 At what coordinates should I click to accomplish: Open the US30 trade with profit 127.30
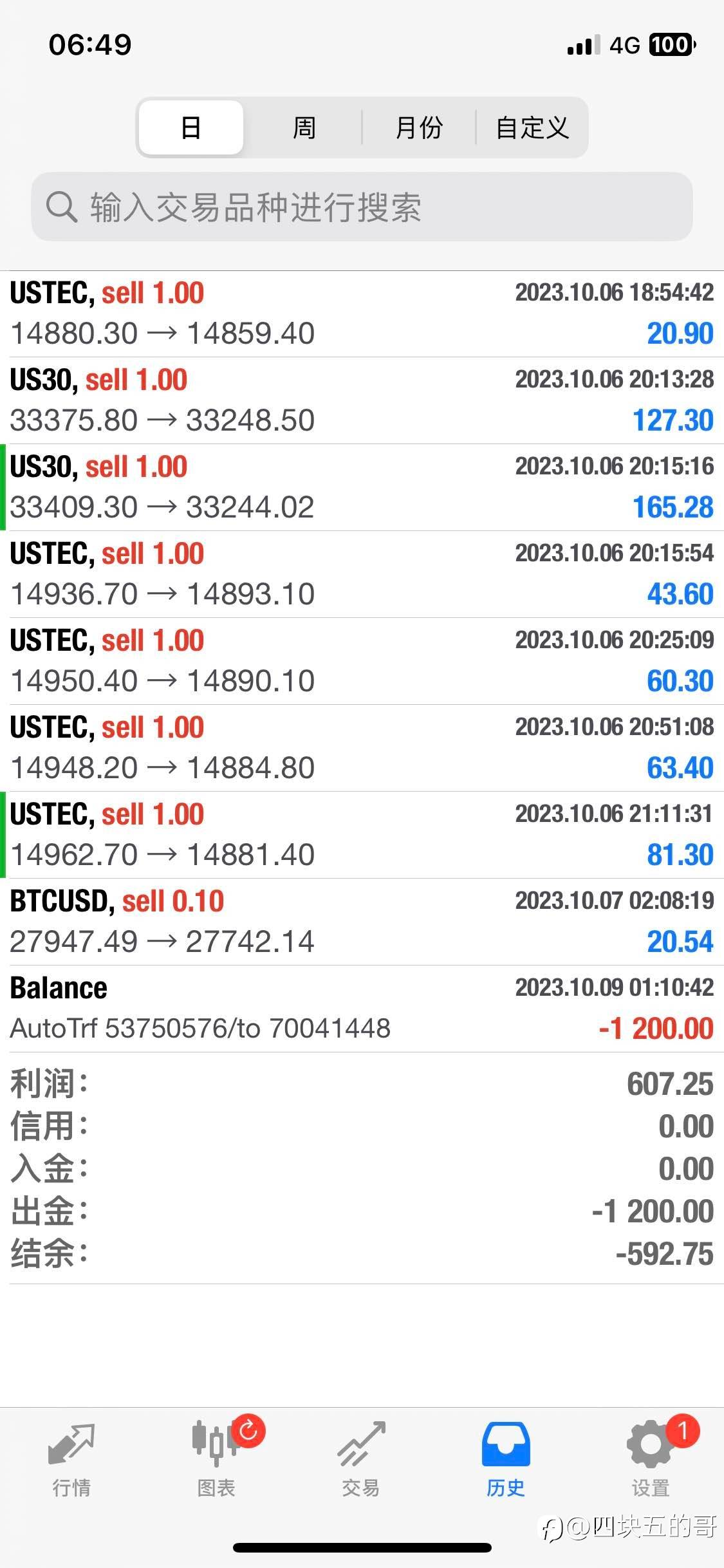tap(362, 400)
